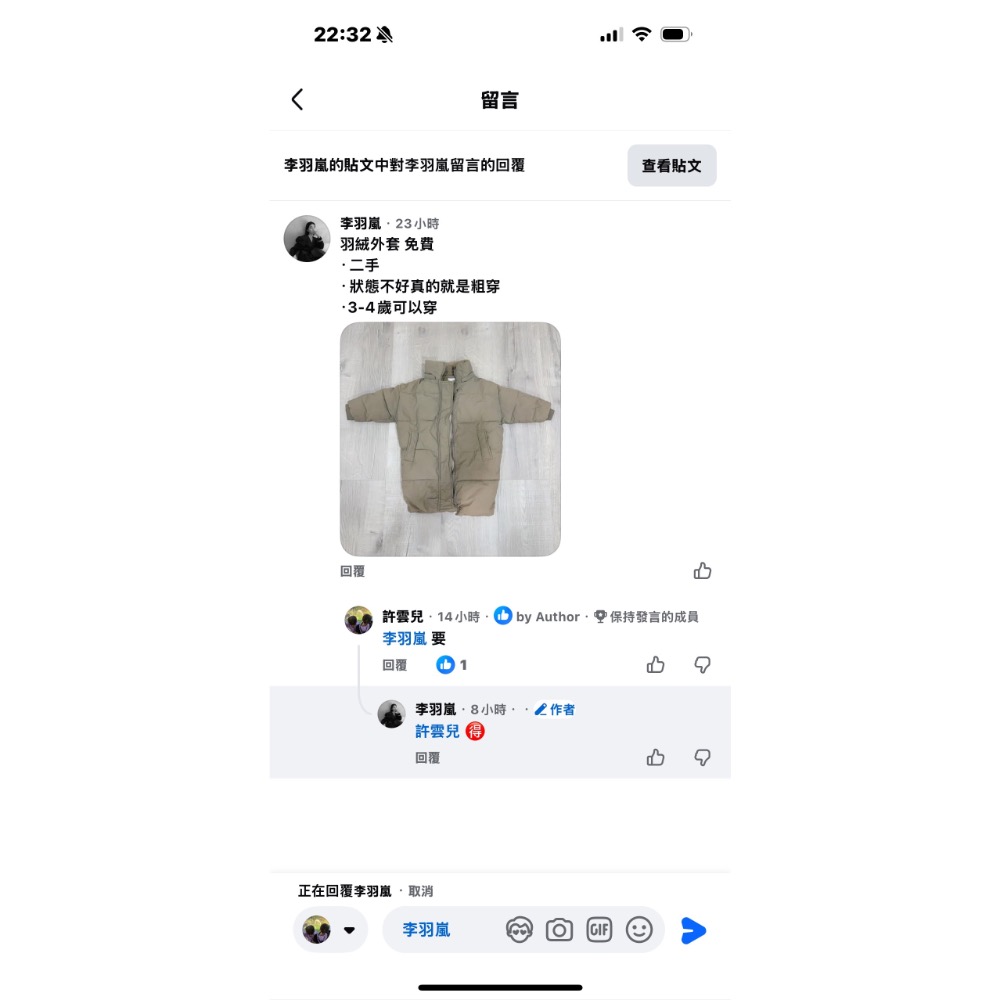This screenshot has height=1000, width=1000.
Task: Tap the 查看貼文 button
Action: click(x=671, y=166)
